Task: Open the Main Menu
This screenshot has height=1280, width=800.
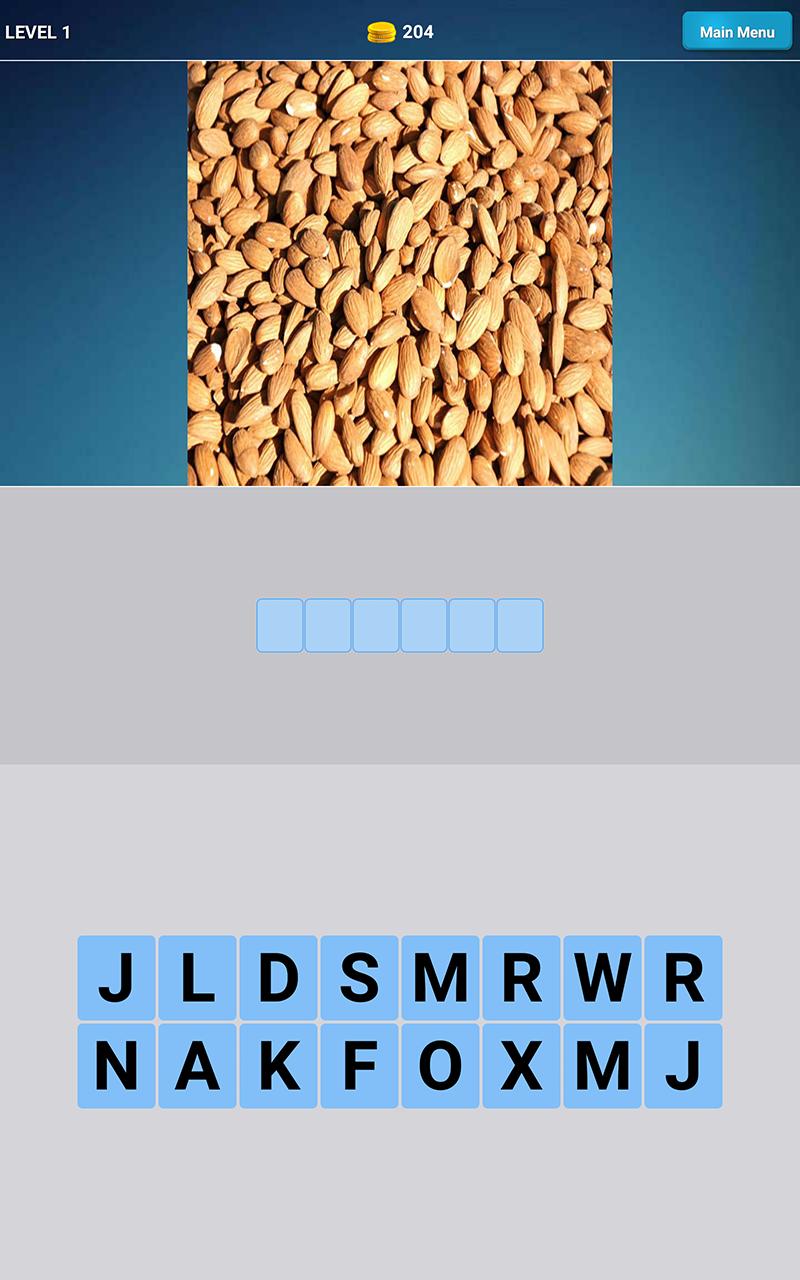Action: point(736,31)
